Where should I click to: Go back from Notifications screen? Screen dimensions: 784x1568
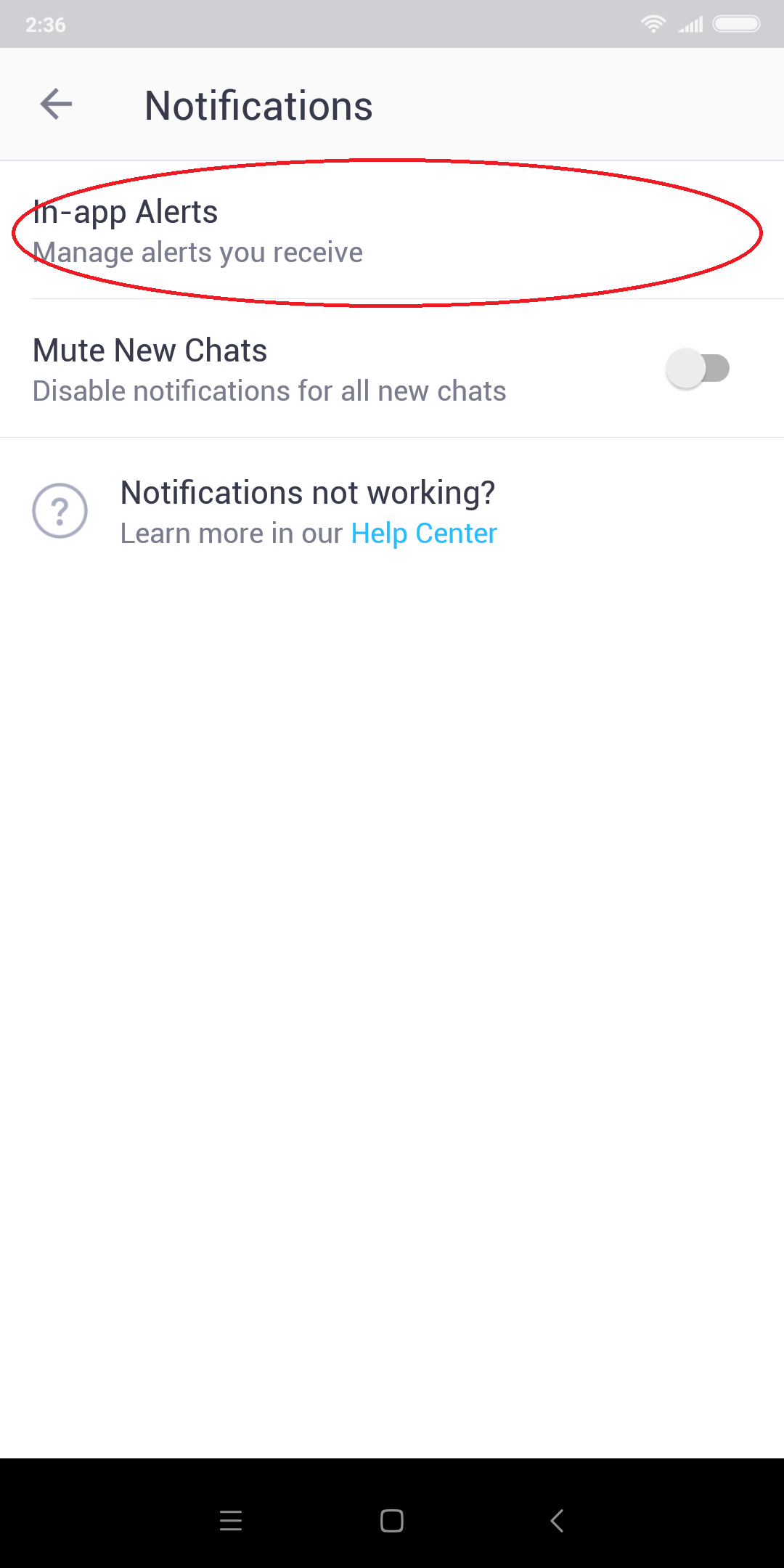[x=56, y=105]
